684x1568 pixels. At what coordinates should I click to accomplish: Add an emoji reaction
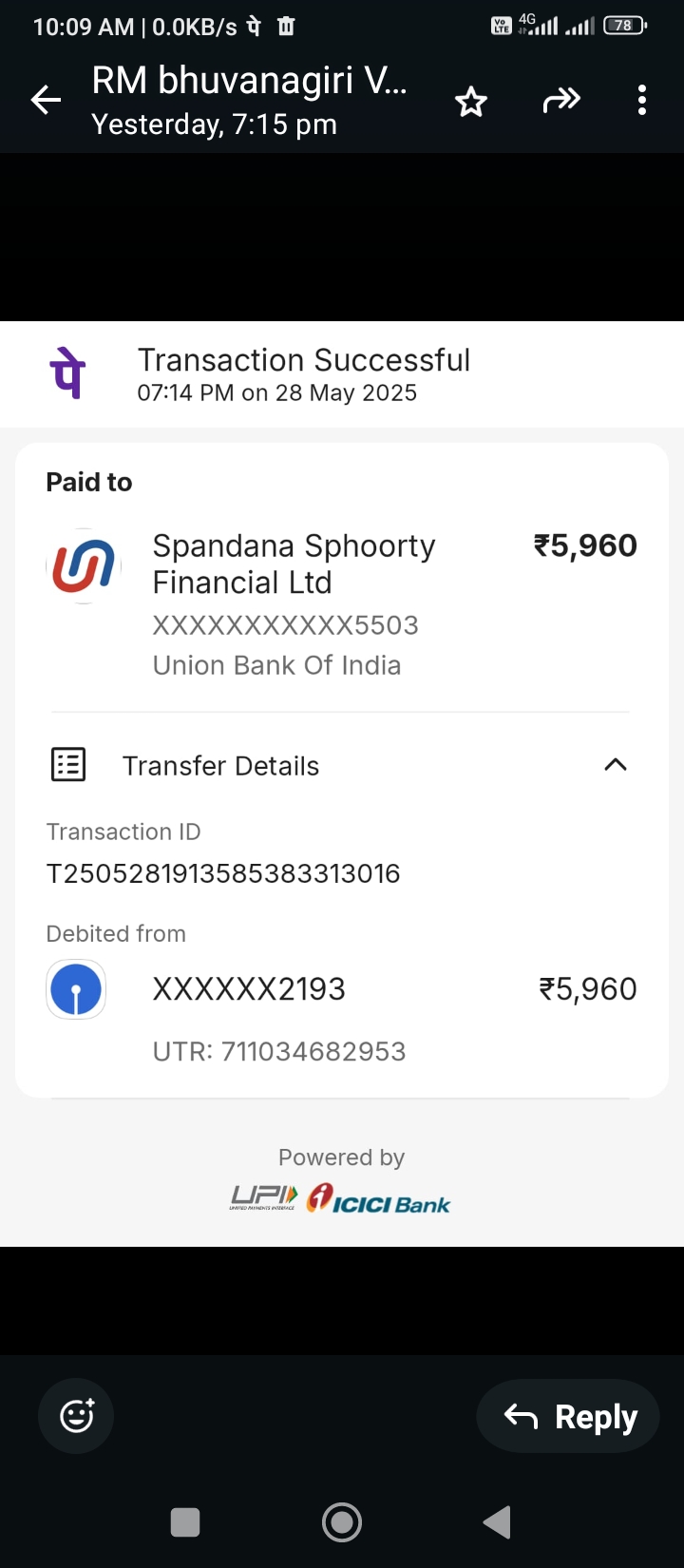click(x=76, y=1416)
